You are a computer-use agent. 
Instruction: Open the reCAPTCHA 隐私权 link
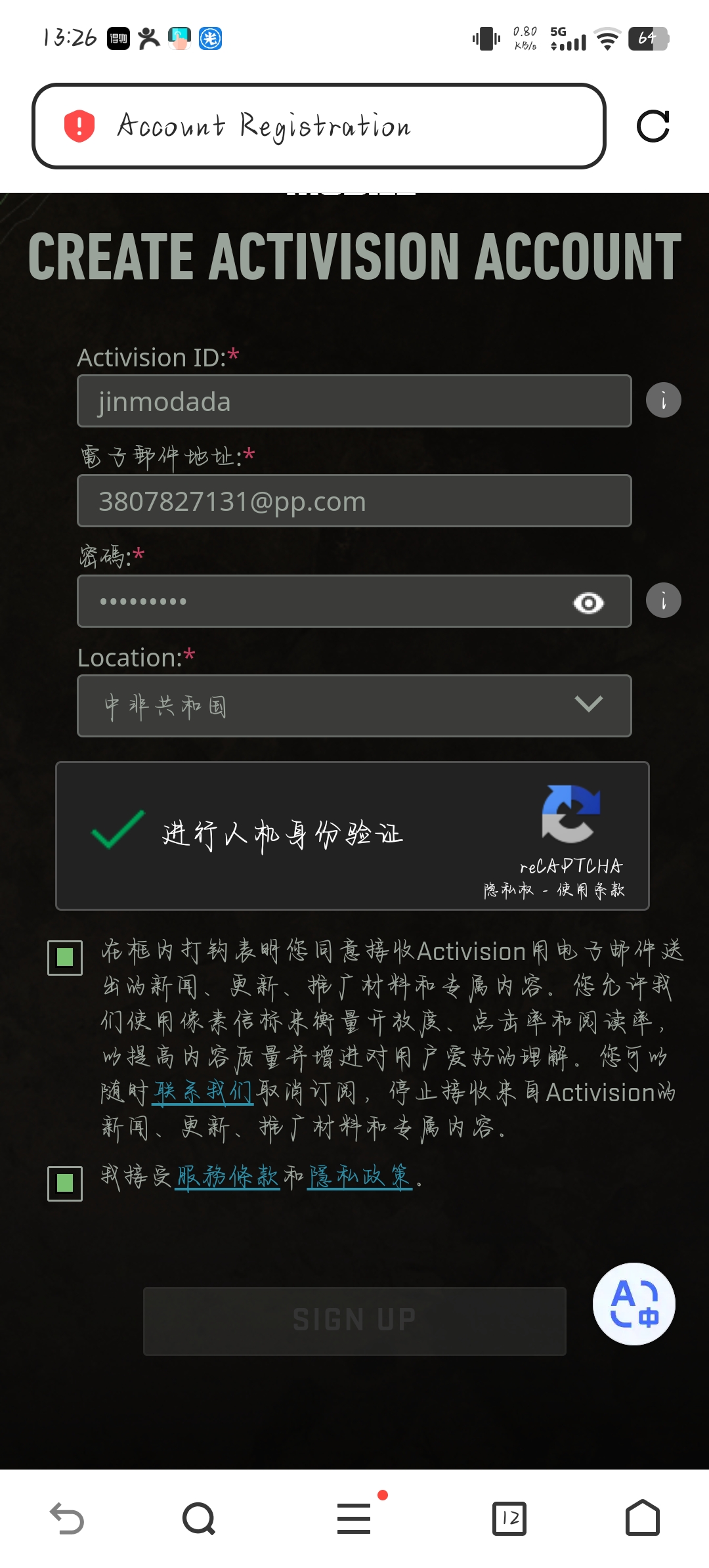508,890
